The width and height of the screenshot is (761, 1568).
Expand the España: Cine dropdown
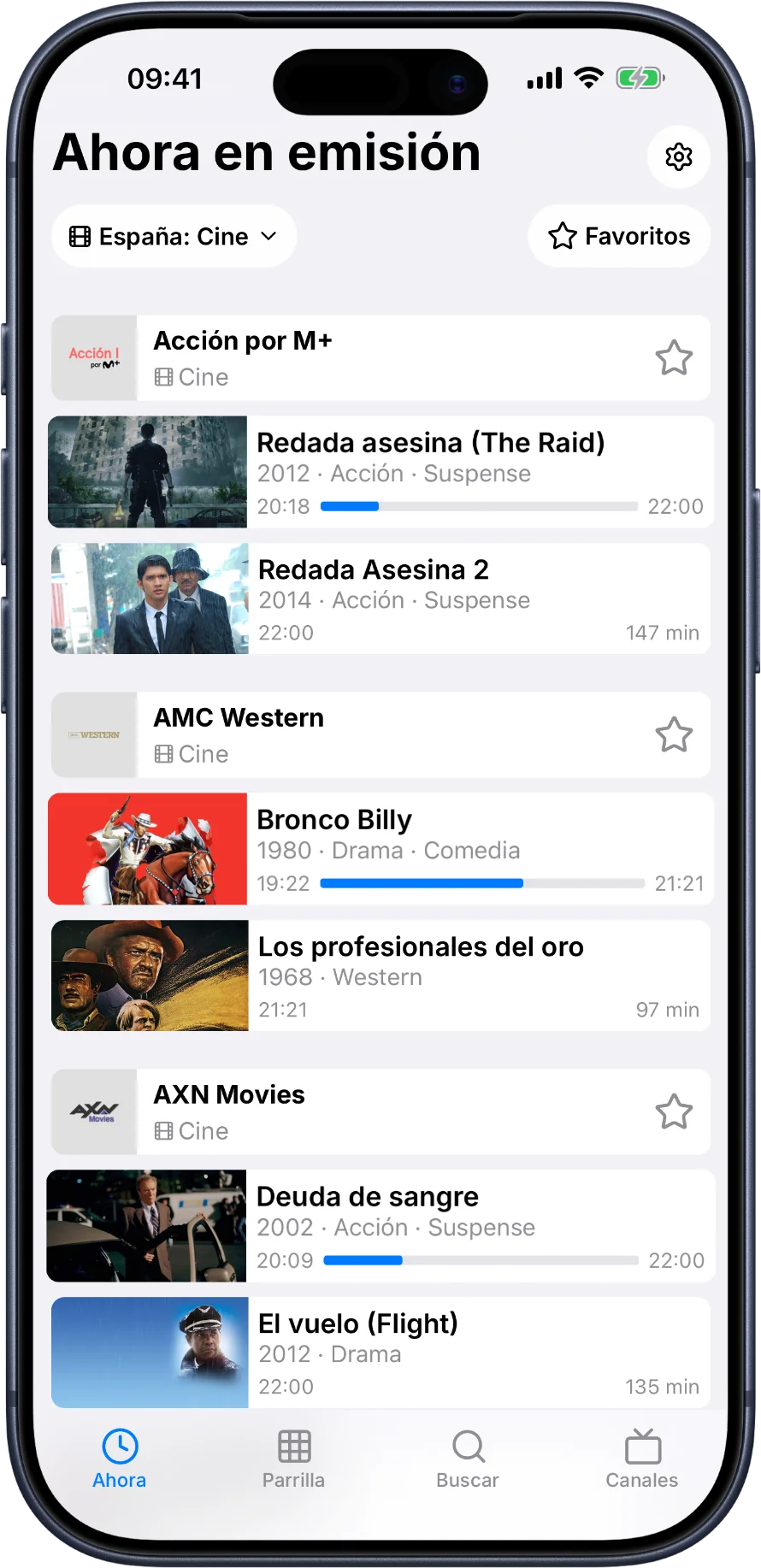click(x=174, y=237)
